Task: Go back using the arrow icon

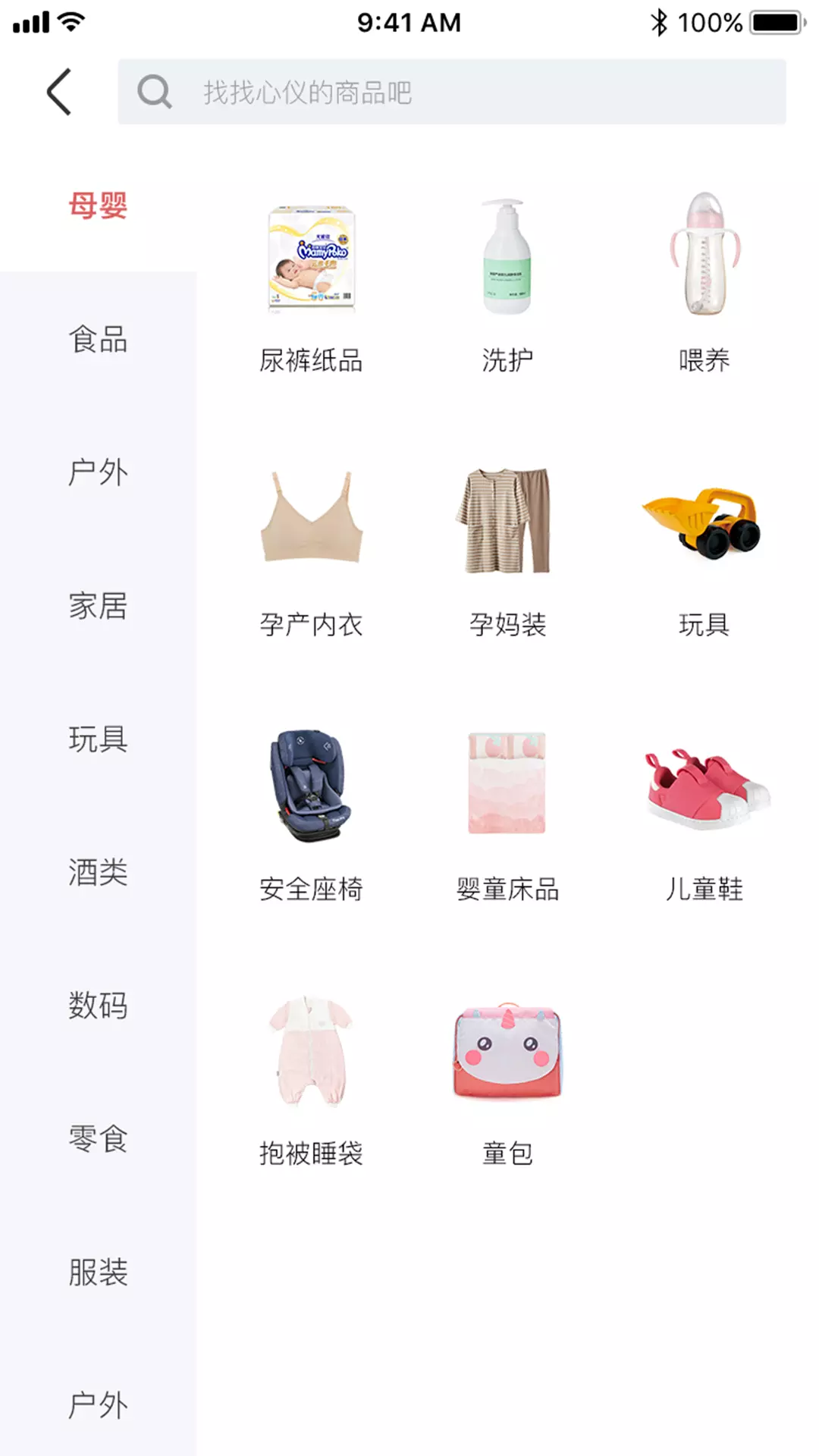Action: (x=59, y=92)
